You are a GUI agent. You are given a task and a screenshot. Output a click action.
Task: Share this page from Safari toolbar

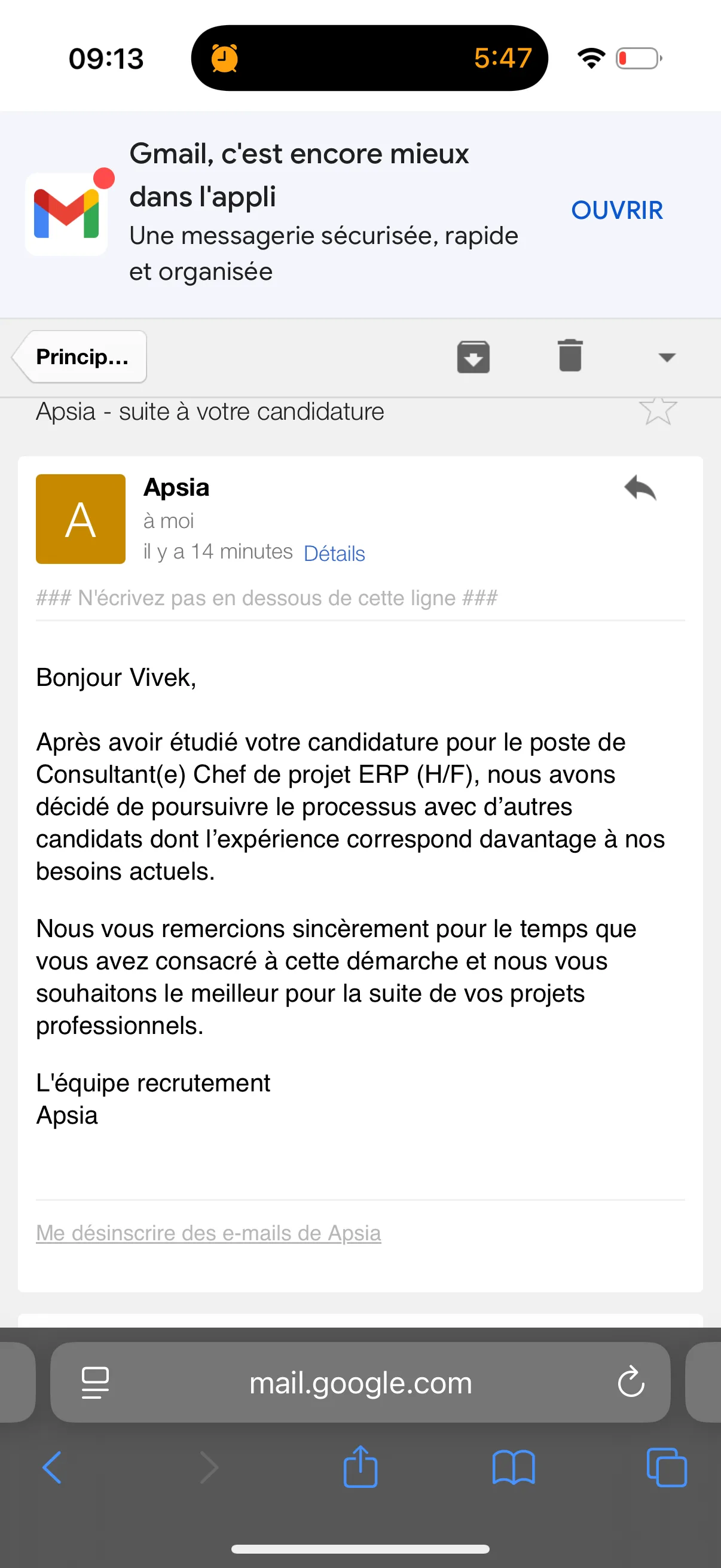[360, 1466]
